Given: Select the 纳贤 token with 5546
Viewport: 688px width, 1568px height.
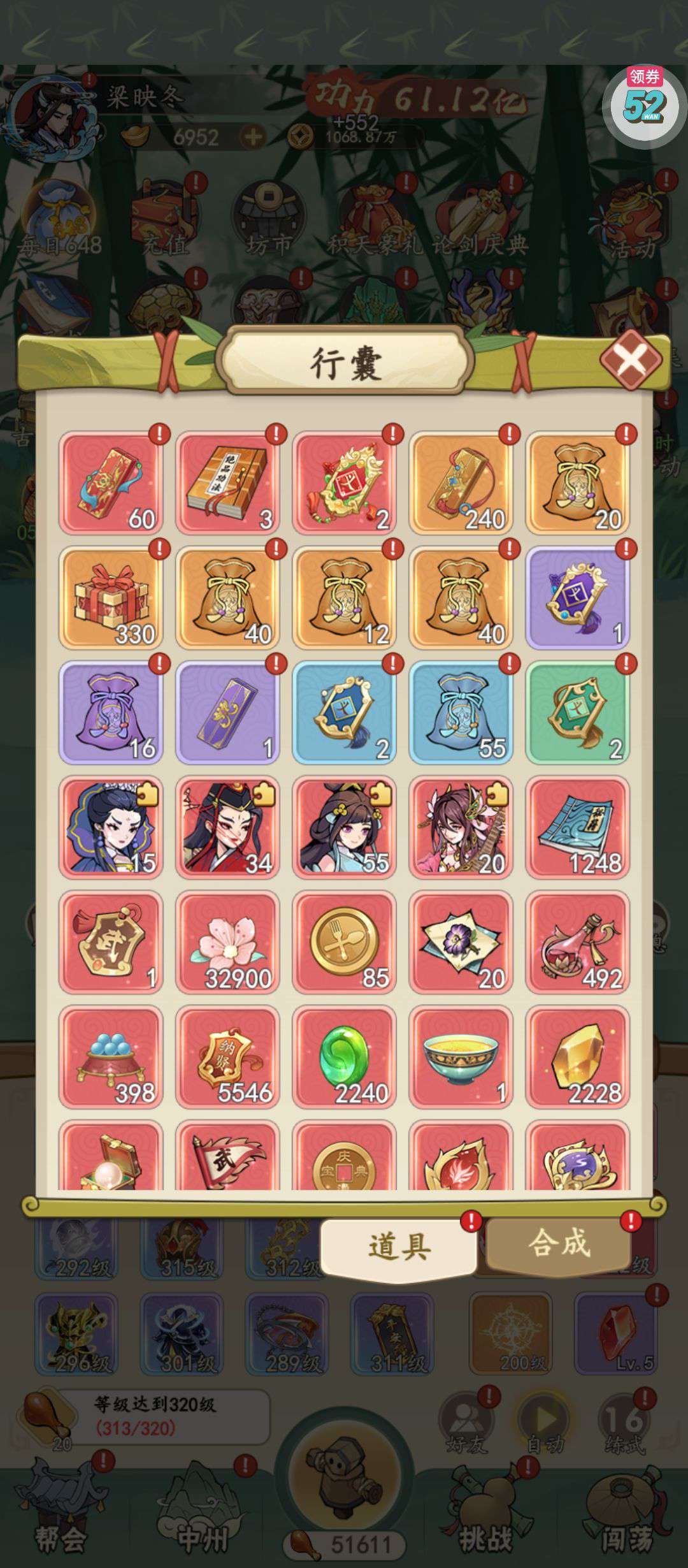Looking at the screenshot, I should coord(227,1056).
